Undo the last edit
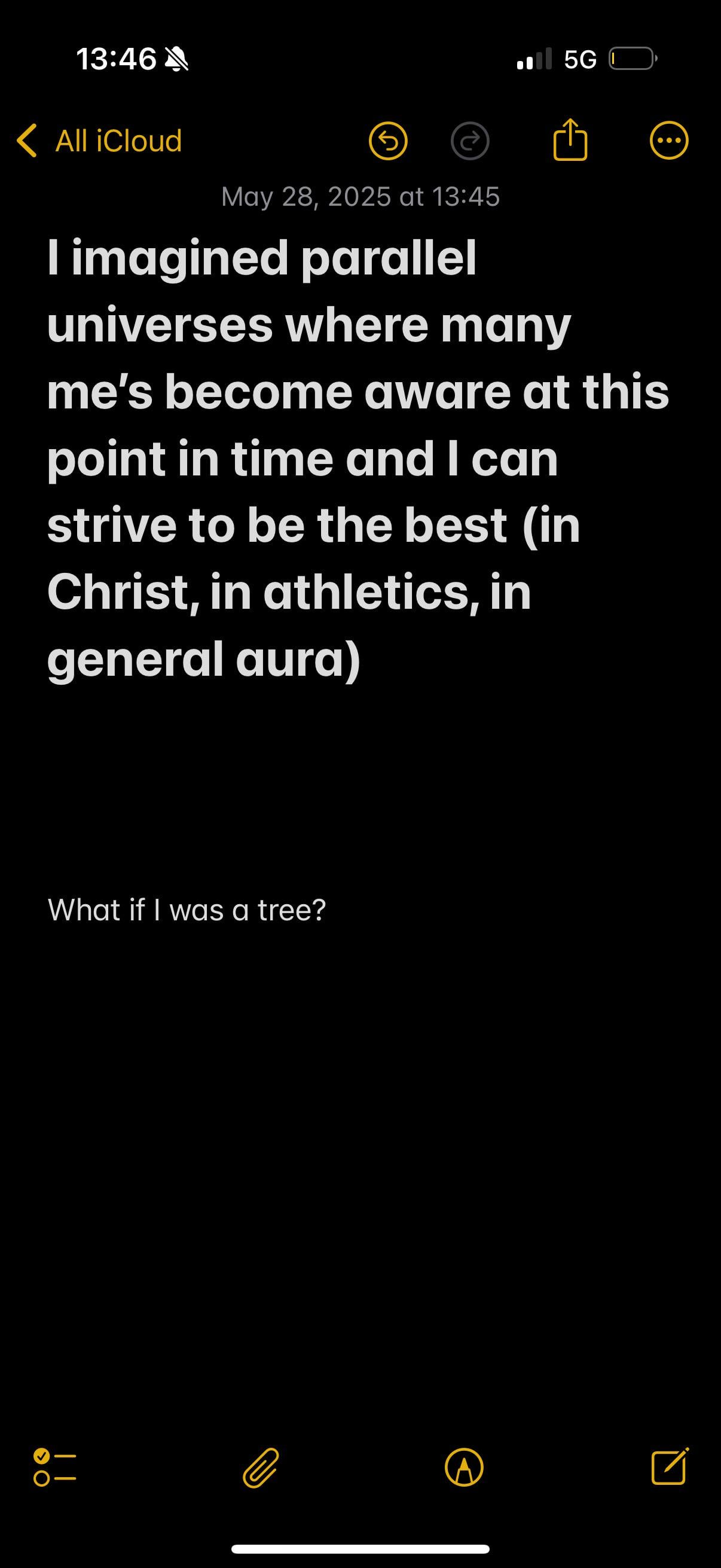This screenshot has width=721, height=1568. tap(388, 141)
